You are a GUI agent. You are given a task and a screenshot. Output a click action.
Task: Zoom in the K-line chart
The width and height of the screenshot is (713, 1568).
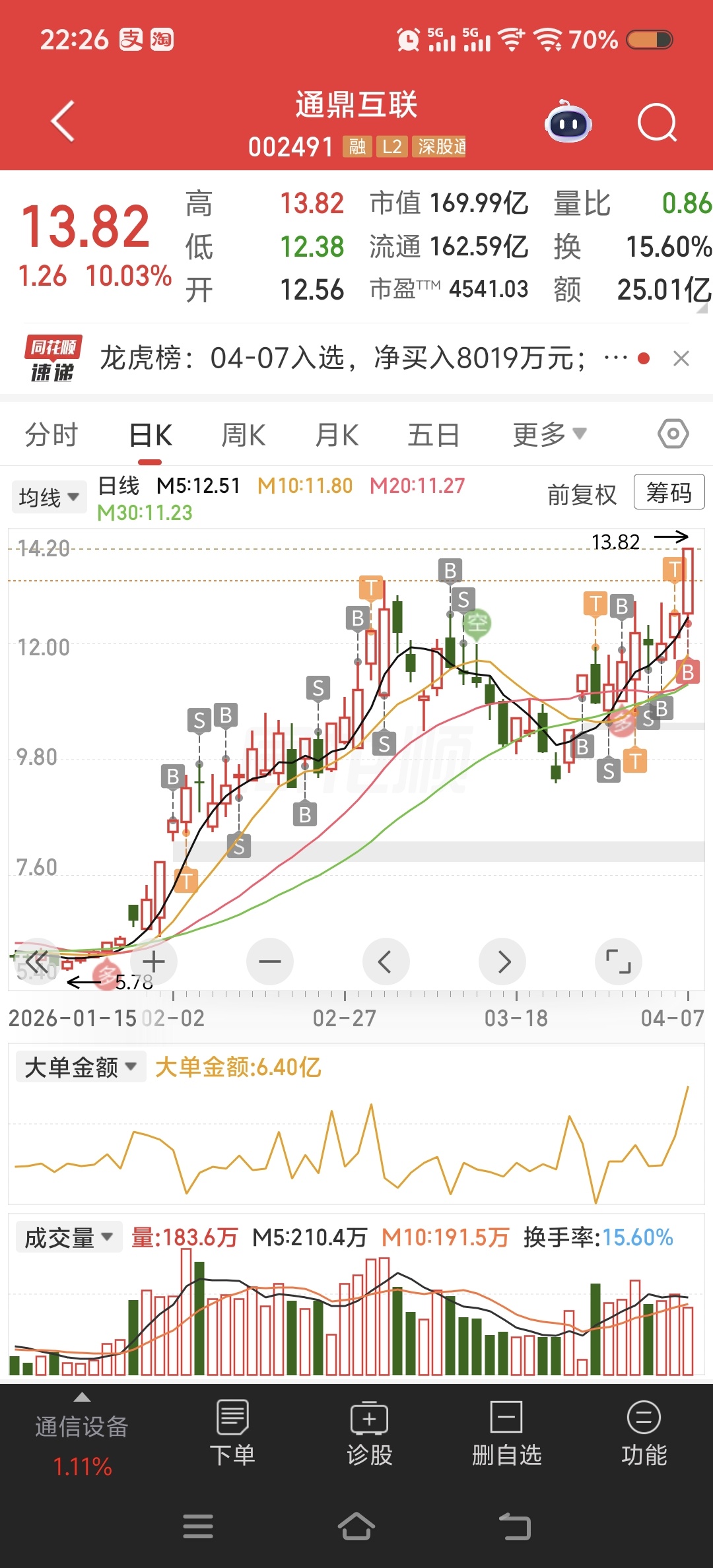(x=154, y=962)
